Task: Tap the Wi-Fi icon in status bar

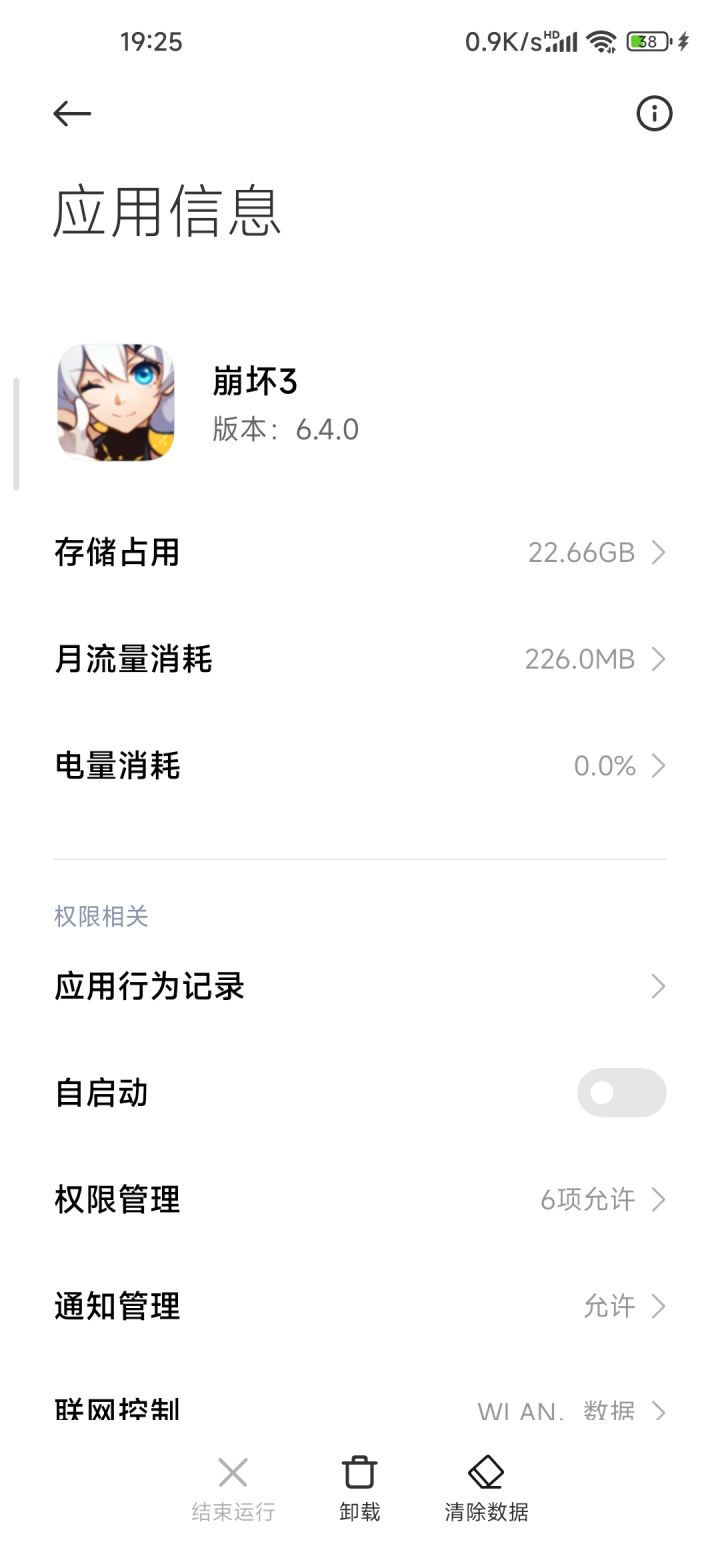Action: [x=599, y=42]
